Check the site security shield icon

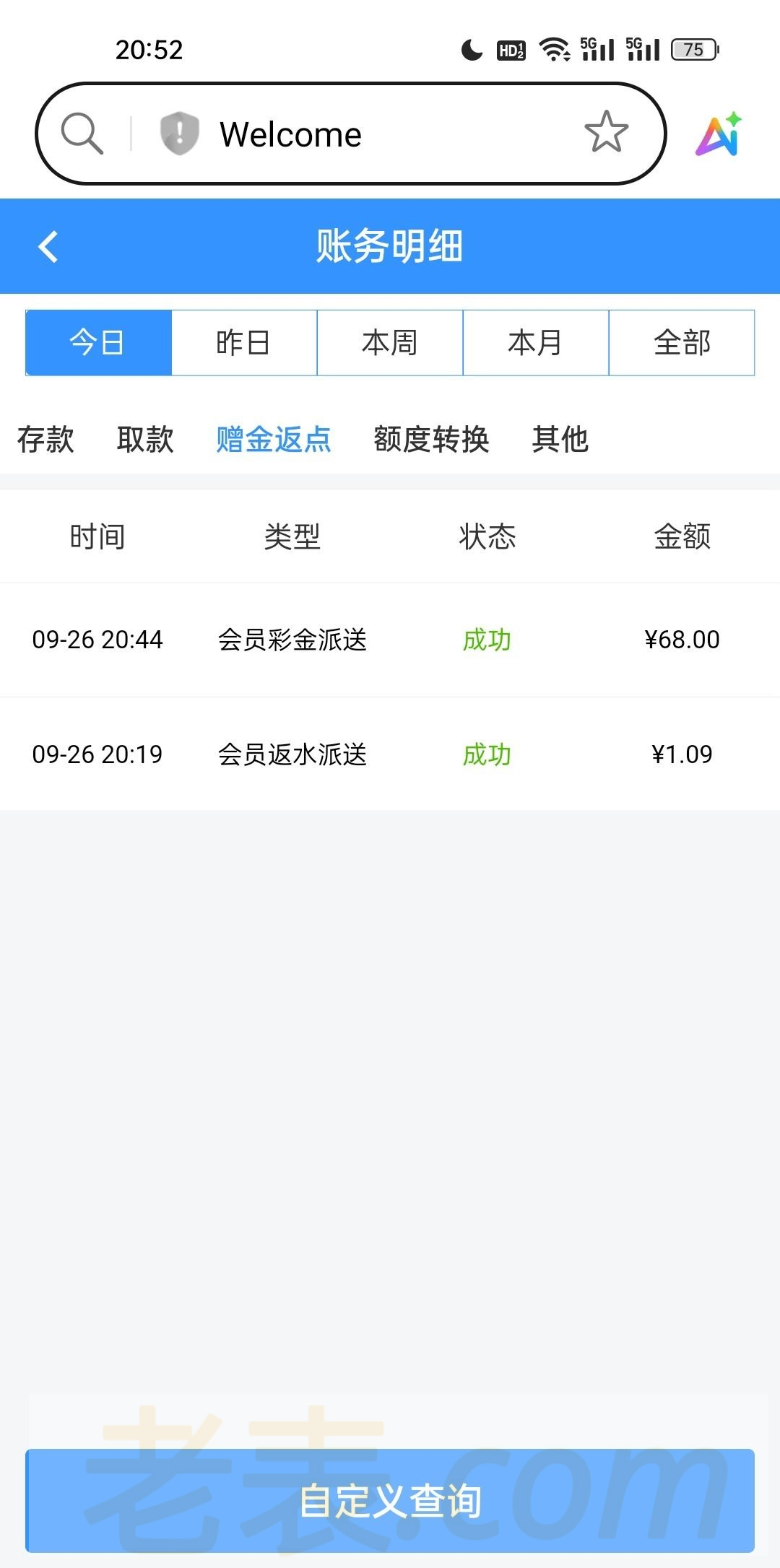[x=179, y=134]
